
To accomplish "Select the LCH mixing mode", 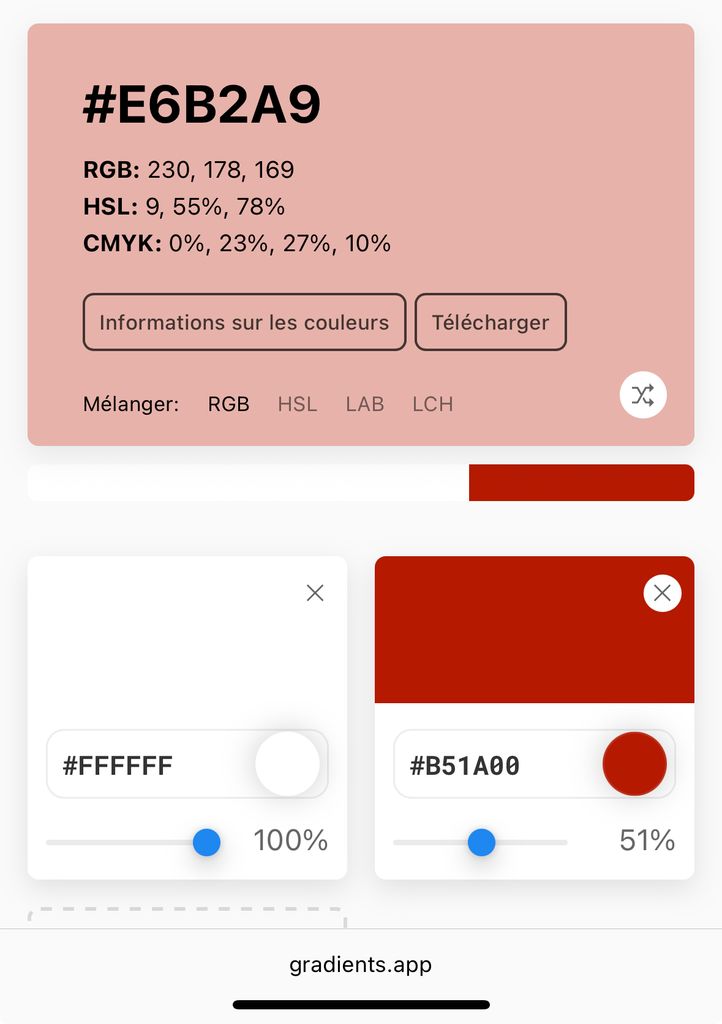I will pyautogui.click(x=432, y=404).
